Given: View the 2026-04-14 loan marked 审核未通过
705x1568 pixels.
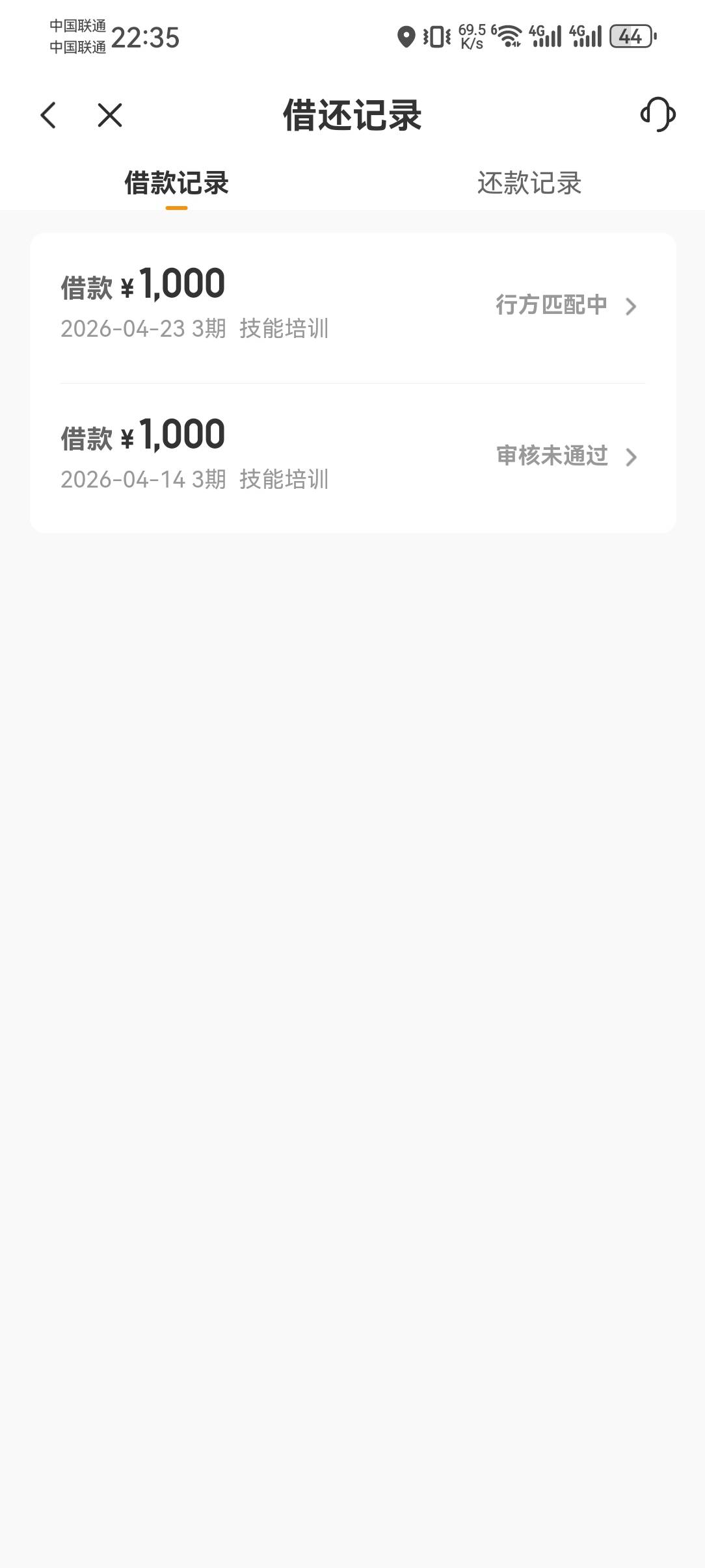Looking at the screenshot, I should coord(353,458).
